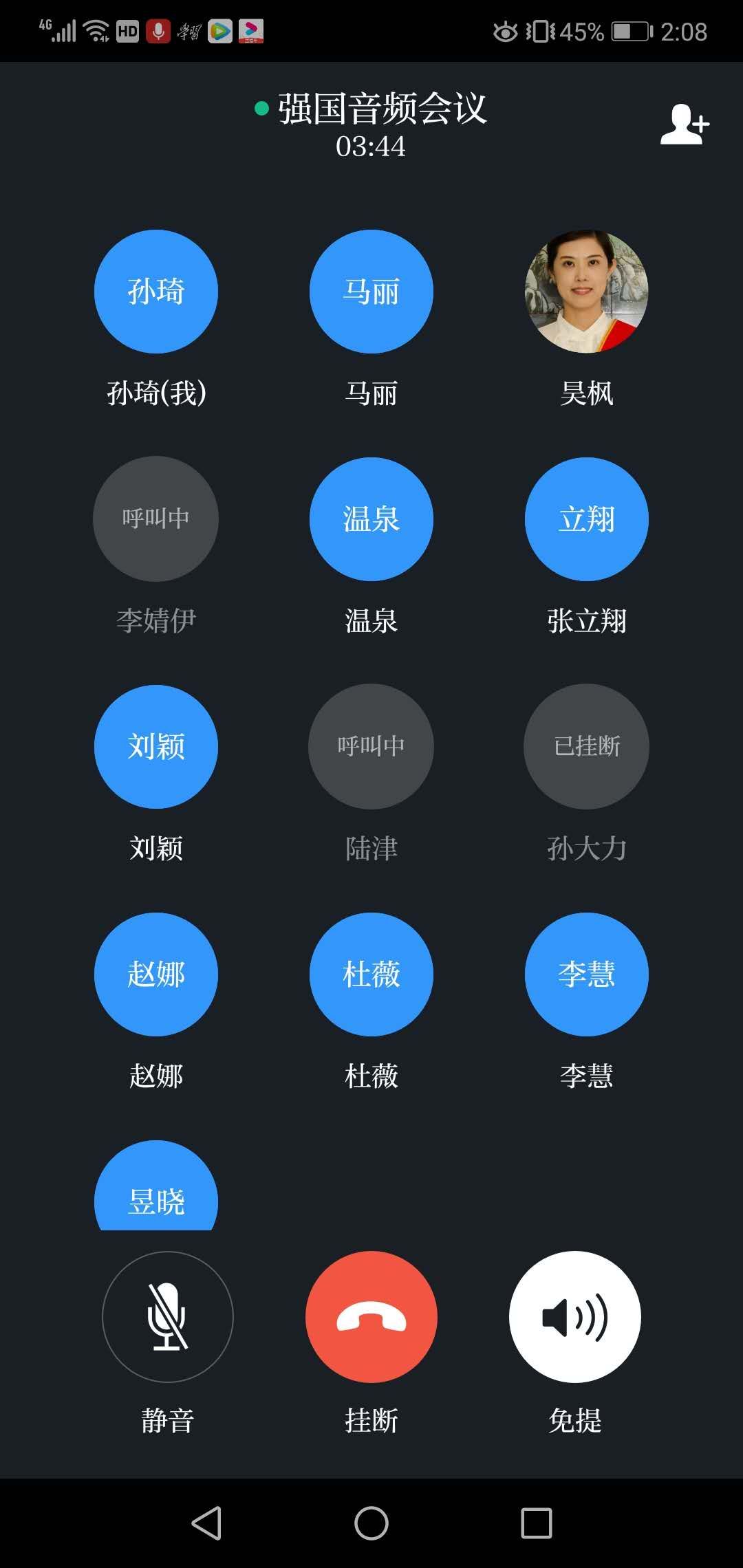Screen dimensions: 743x1568
Task: Hang up the call with 挂断
Action: click(x=371, y=1316)
